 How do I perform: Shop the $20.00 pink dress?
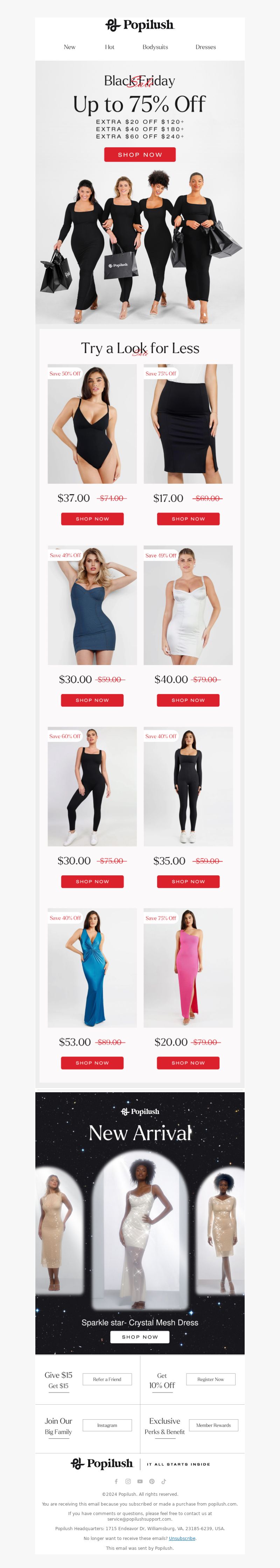click(188, 1063)
